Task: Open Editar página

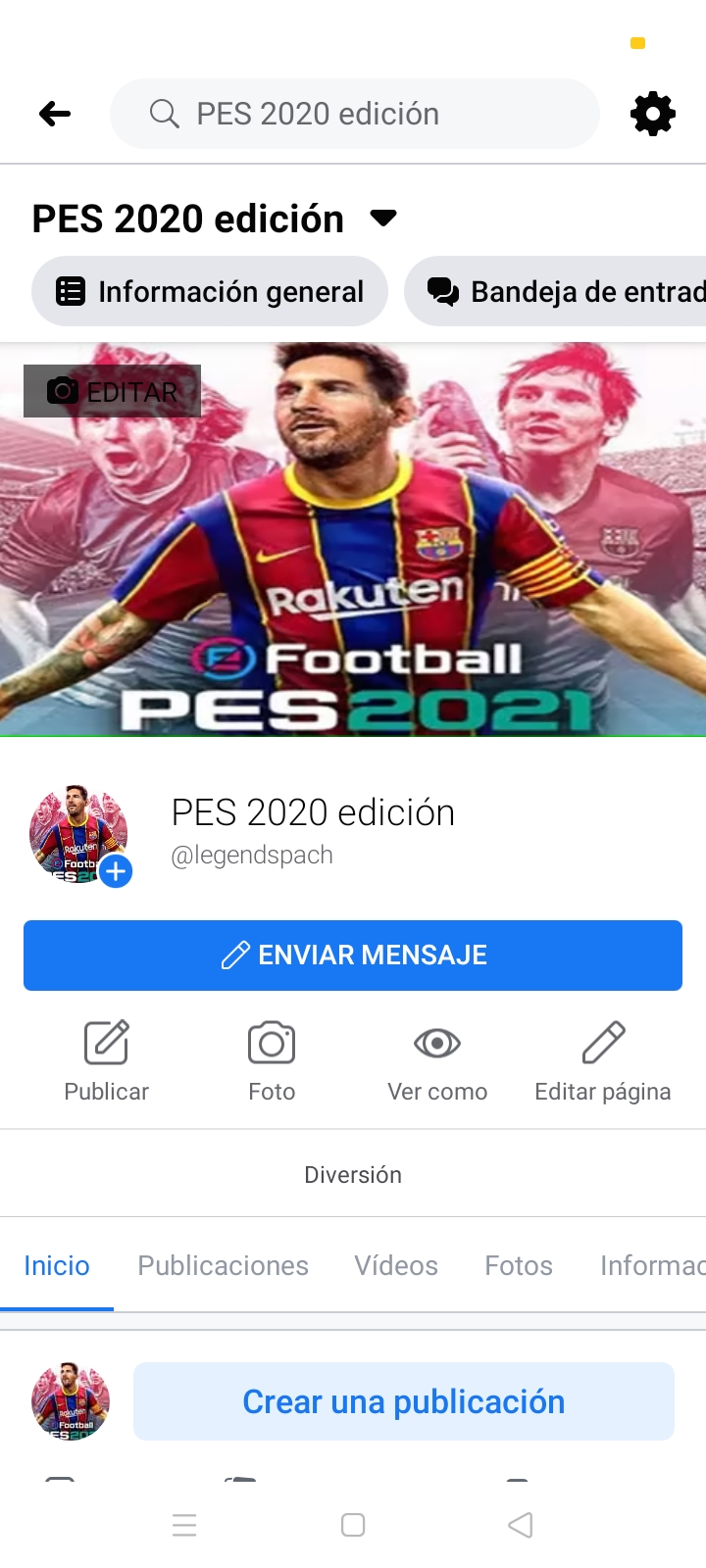Action: pyautogui.click(x=603, y=1062)
